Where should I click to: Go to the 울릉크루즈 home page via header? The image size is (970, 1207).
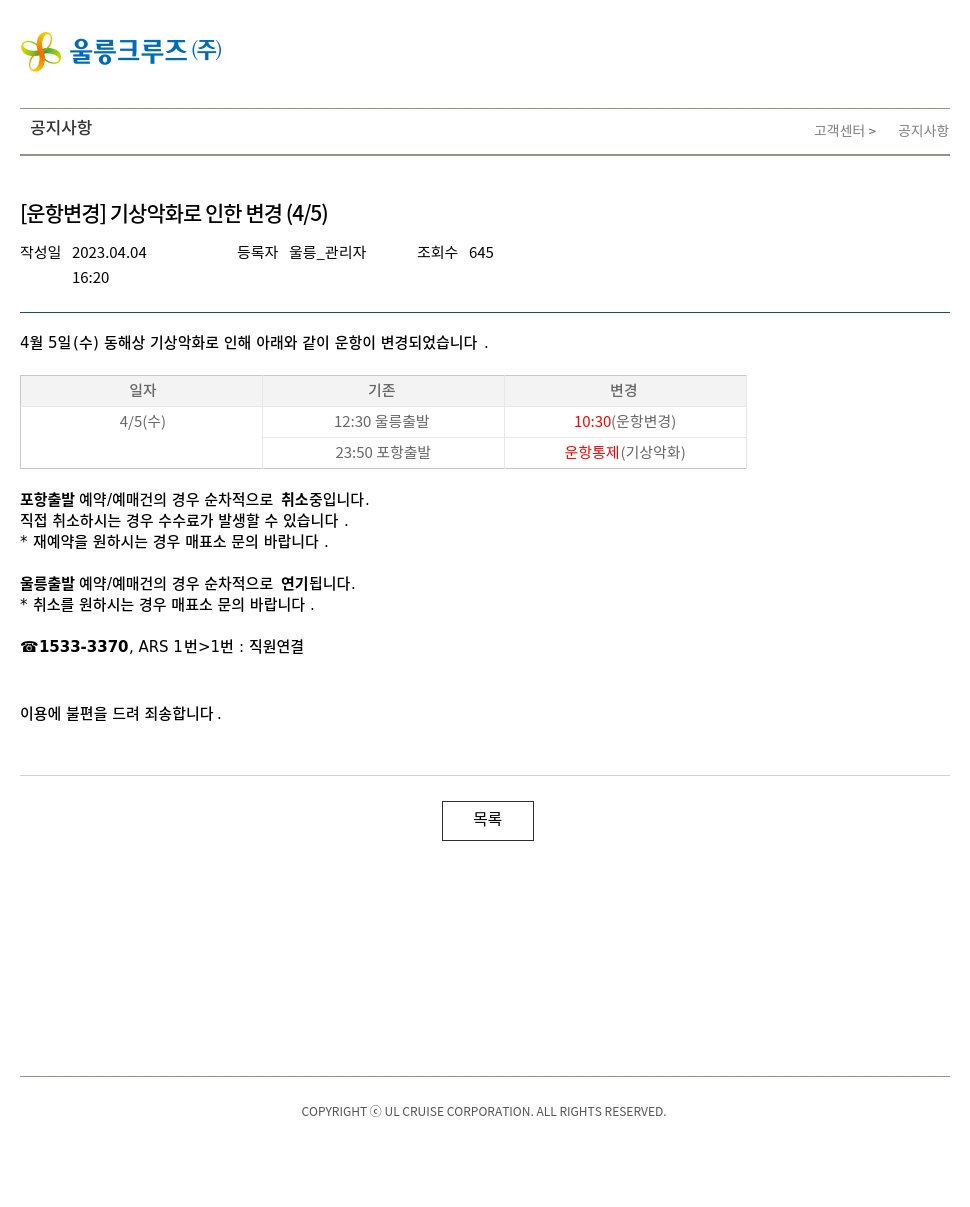tap(121, 51)
